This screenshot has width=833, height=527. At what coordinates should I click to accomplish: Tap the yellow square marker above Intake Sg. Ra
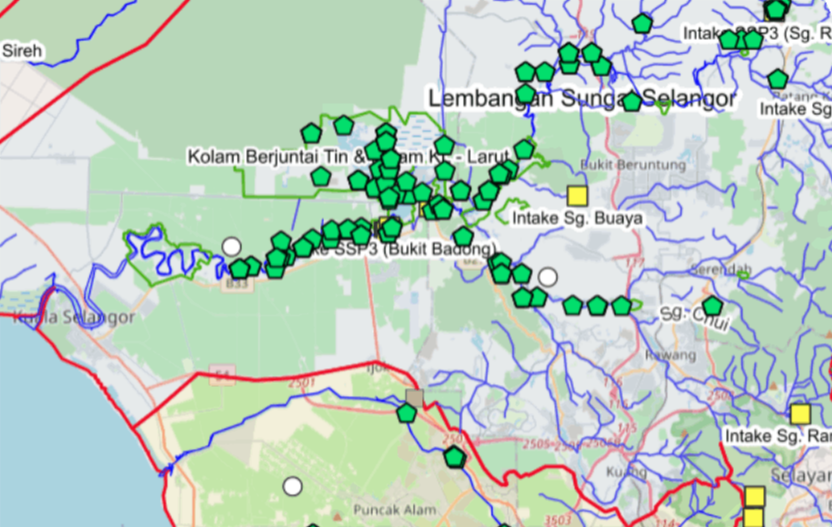[799, 414]
